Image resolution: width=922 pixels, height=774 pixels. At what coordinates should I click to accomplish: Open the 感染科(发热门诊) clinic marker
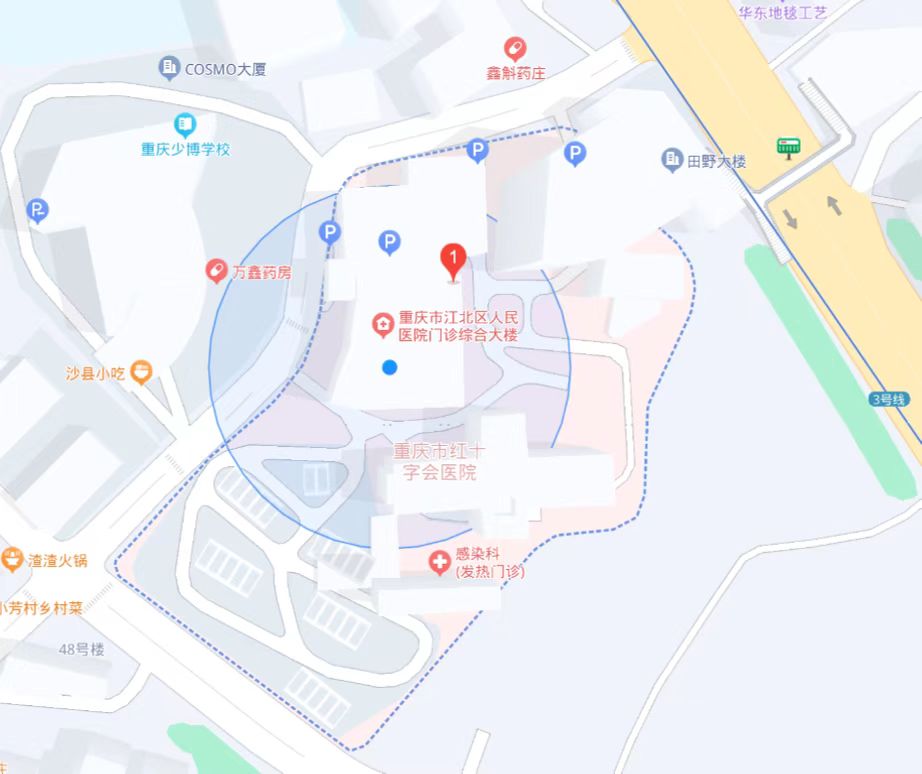[x=439, y=563]
